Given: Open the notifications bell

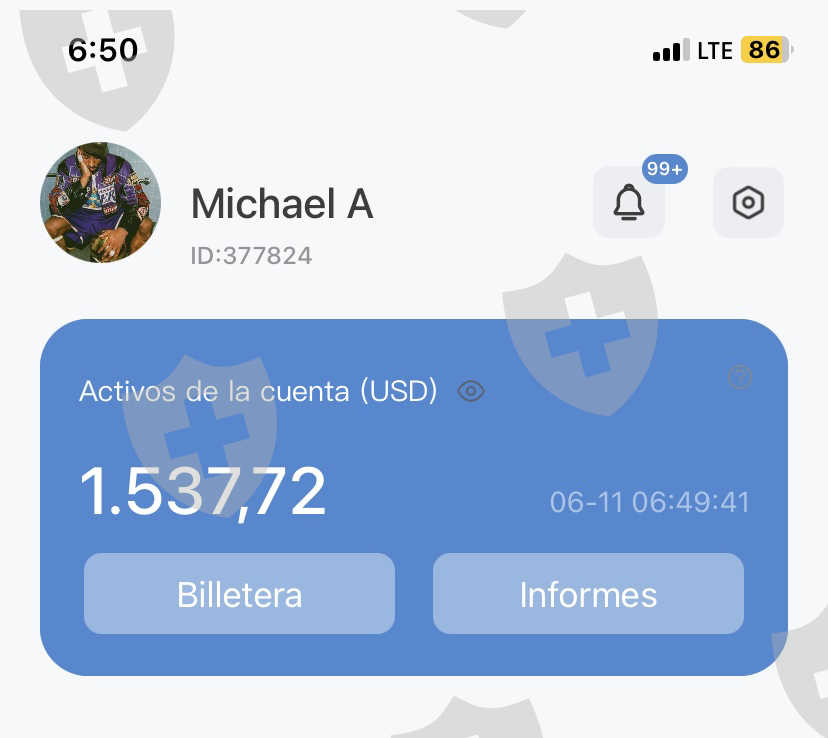Looking at the screenshot, I should click(x=628, y=202).
